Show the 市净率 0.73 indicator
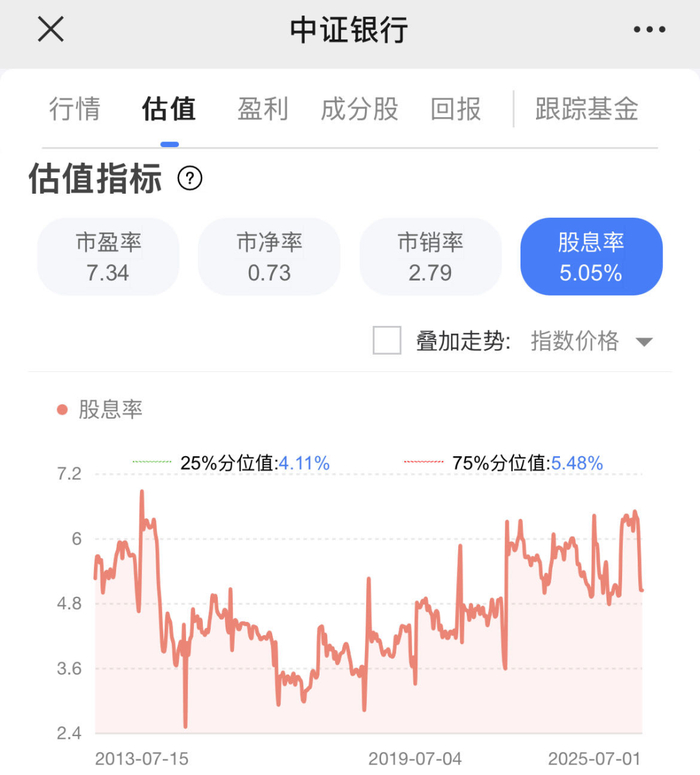The image size is (700, 775). pos(269,257)
